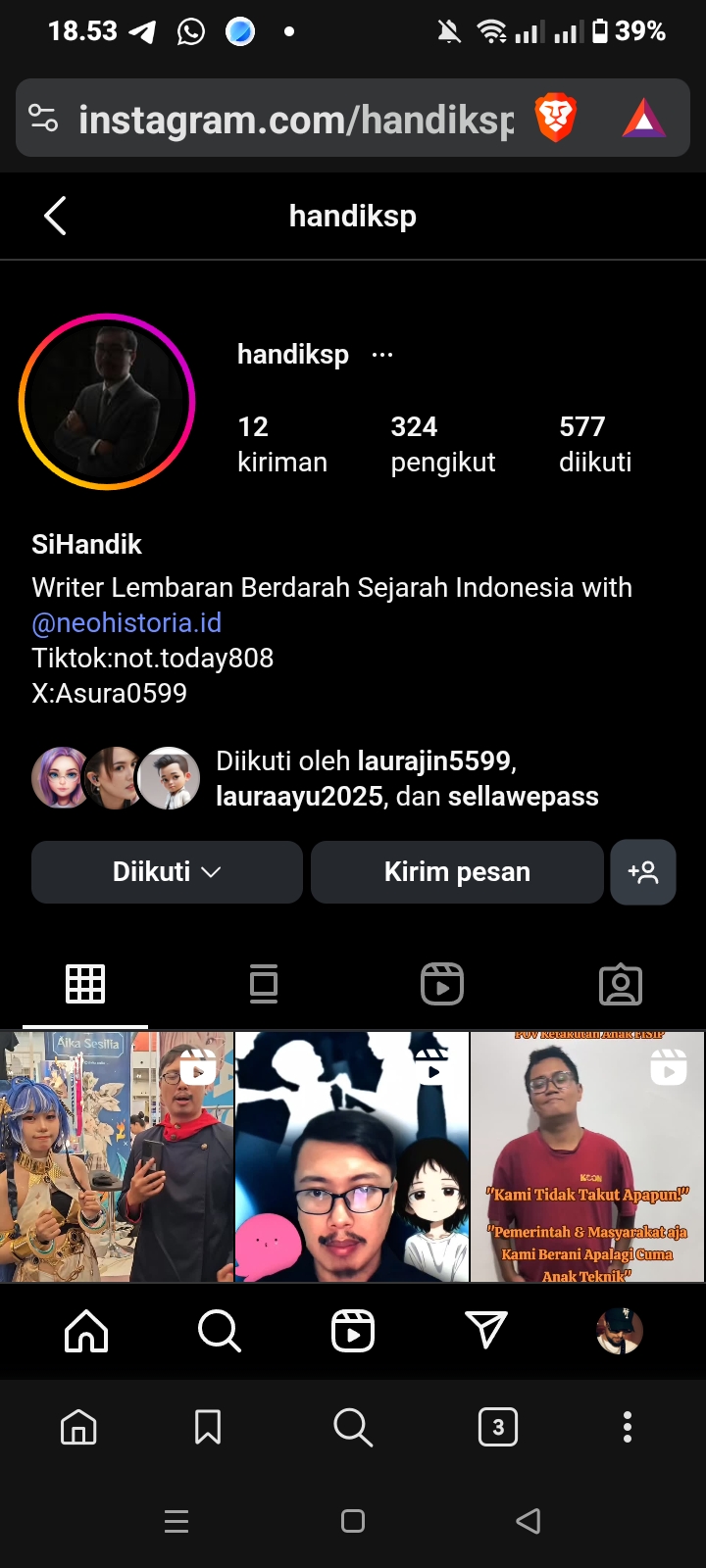The width and height of the screenshot is (706, 1568).
Task: View handiksp's story via profile picture
Action: [x=107, y=402]
